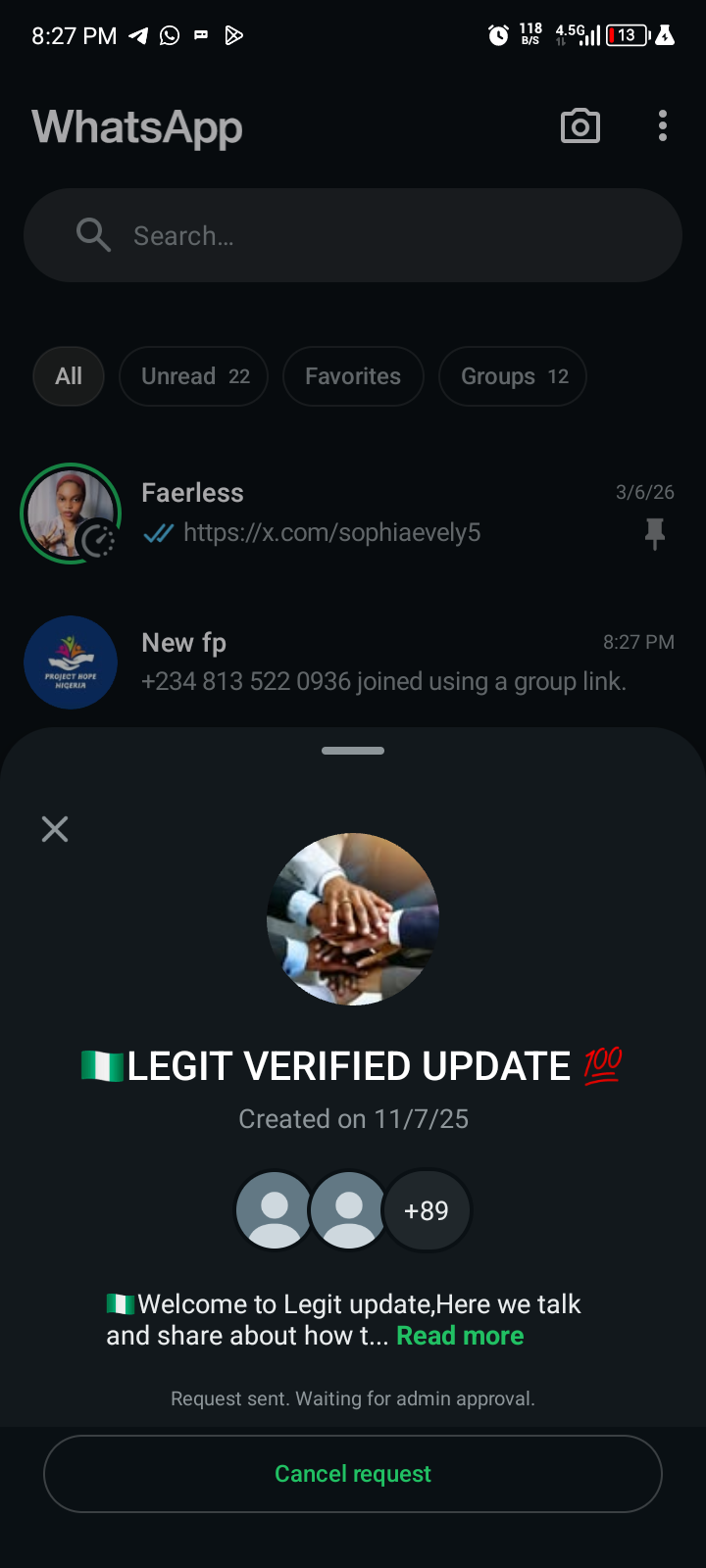706x1568 pixels.
Task: Select the All chats filter
Action: point(69,376)
